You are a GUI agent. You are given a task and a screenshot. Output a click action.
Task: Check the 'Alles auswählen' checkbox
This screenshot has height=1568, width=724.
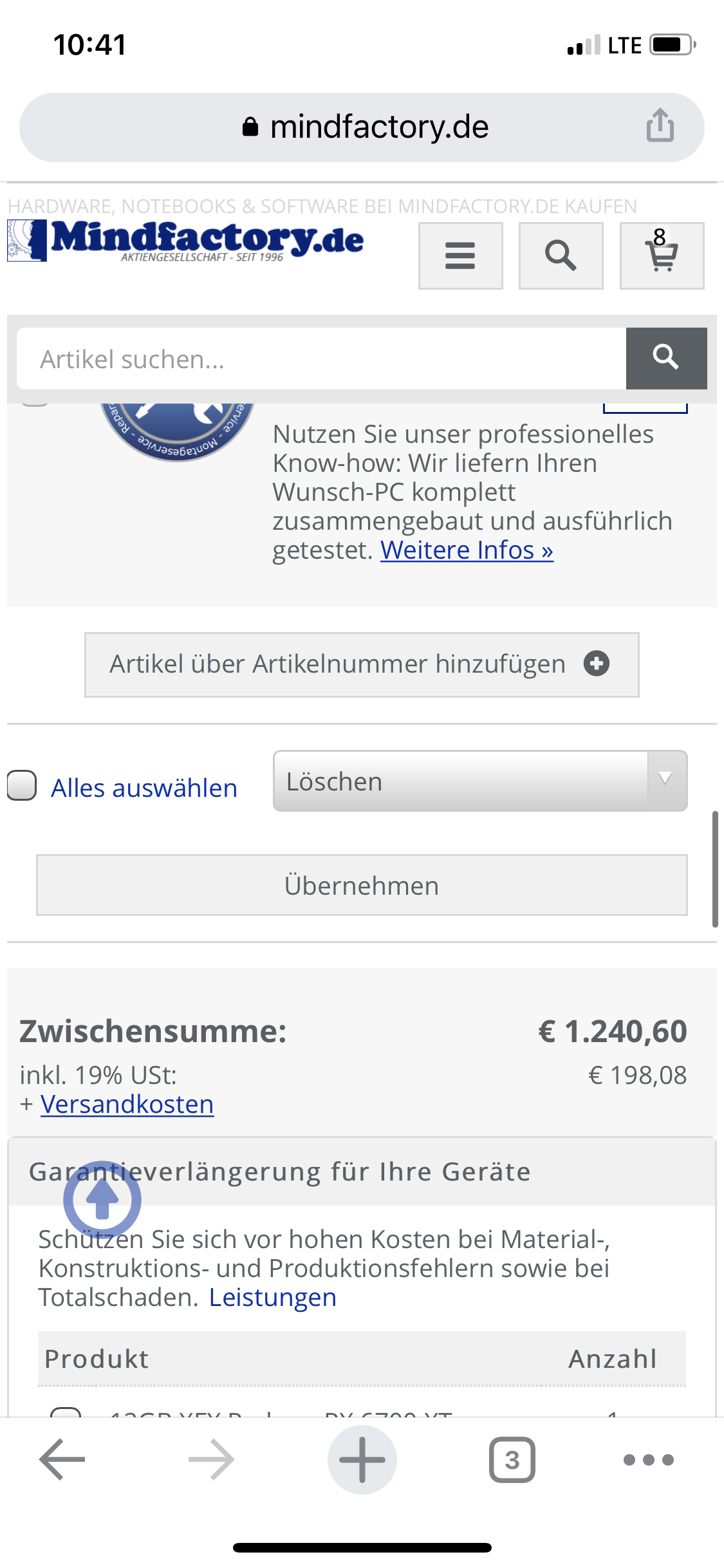pos(22,786)
